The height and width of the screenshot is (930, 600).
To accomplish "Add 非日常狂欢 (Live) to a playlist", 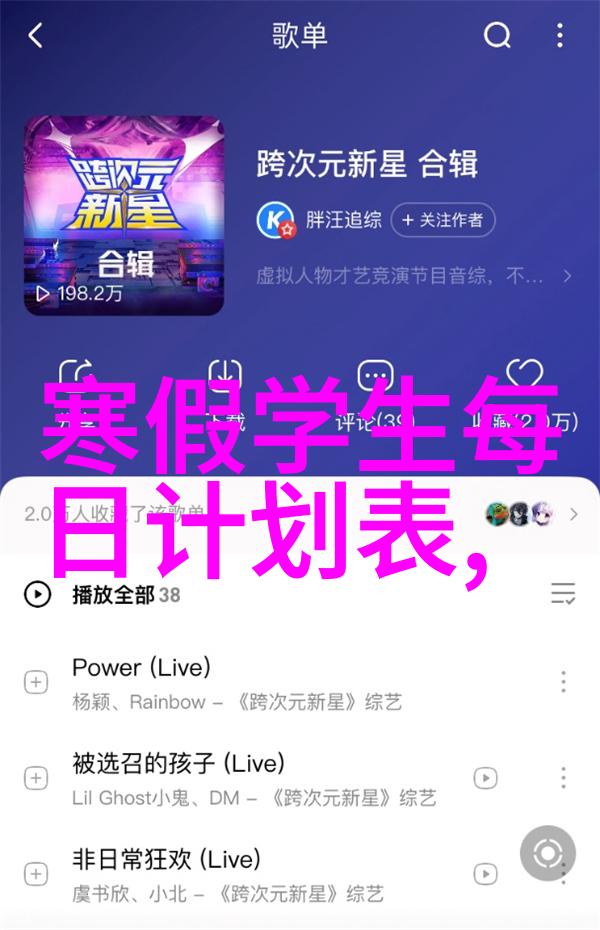I will (36, 873).
